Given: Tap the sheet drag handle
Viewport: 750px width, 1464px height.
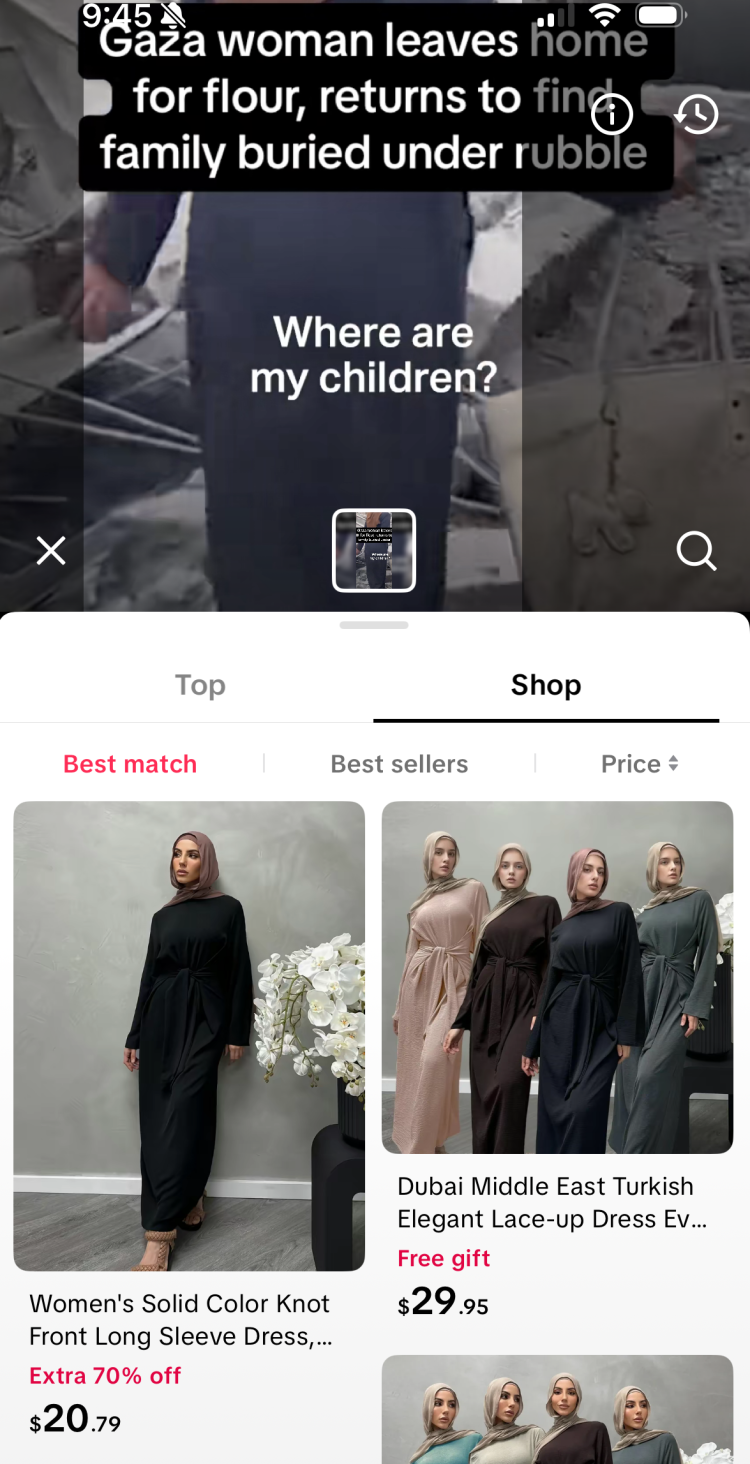Looking at the screenshot, I should [374, 625].
